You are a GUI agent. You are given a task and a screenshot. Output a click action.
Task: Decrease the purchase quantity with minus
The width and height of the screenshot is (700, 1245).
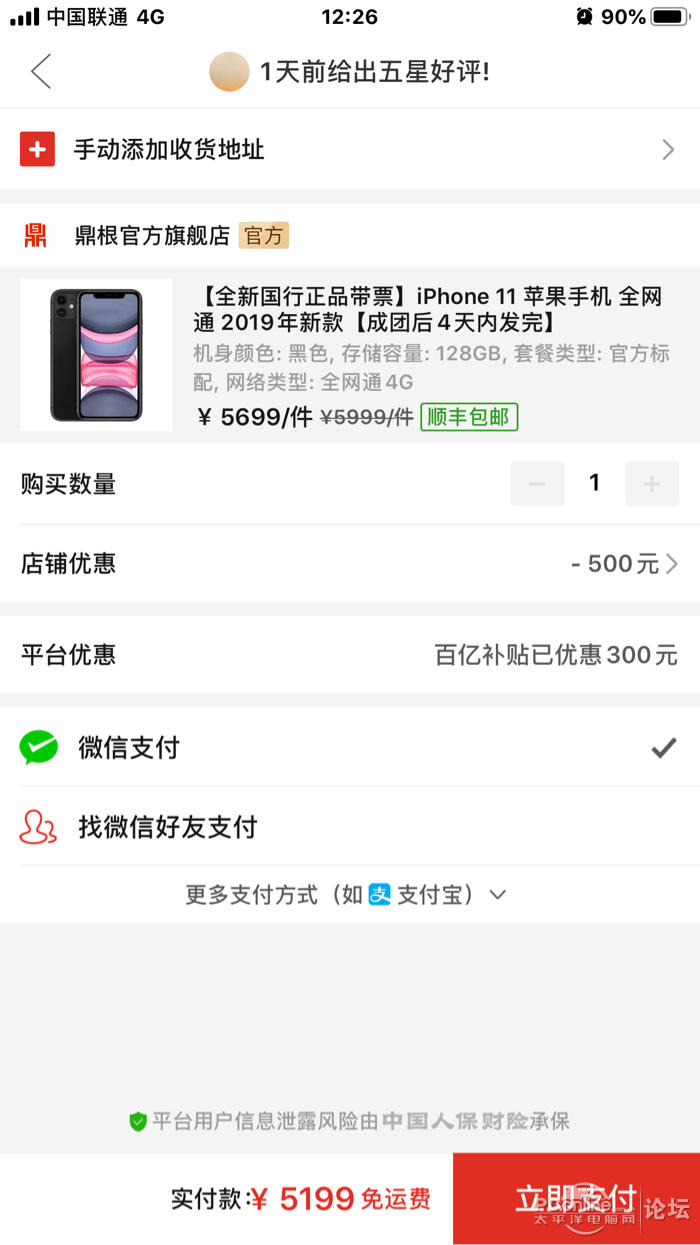click(x=537, y=484)
